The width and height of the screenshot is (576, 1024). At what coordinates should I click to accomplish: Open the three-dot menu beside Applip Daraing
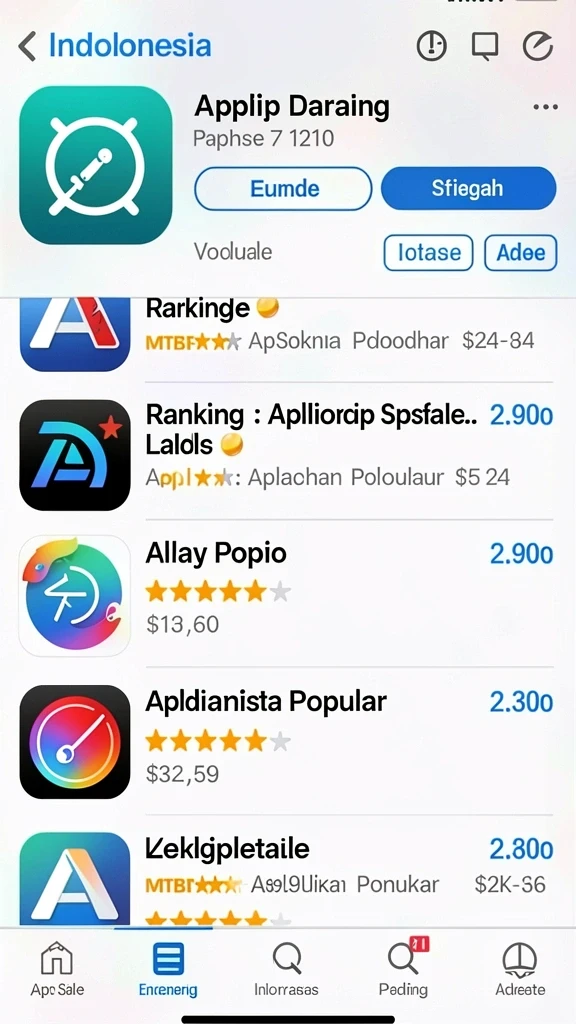click(545, 107)
